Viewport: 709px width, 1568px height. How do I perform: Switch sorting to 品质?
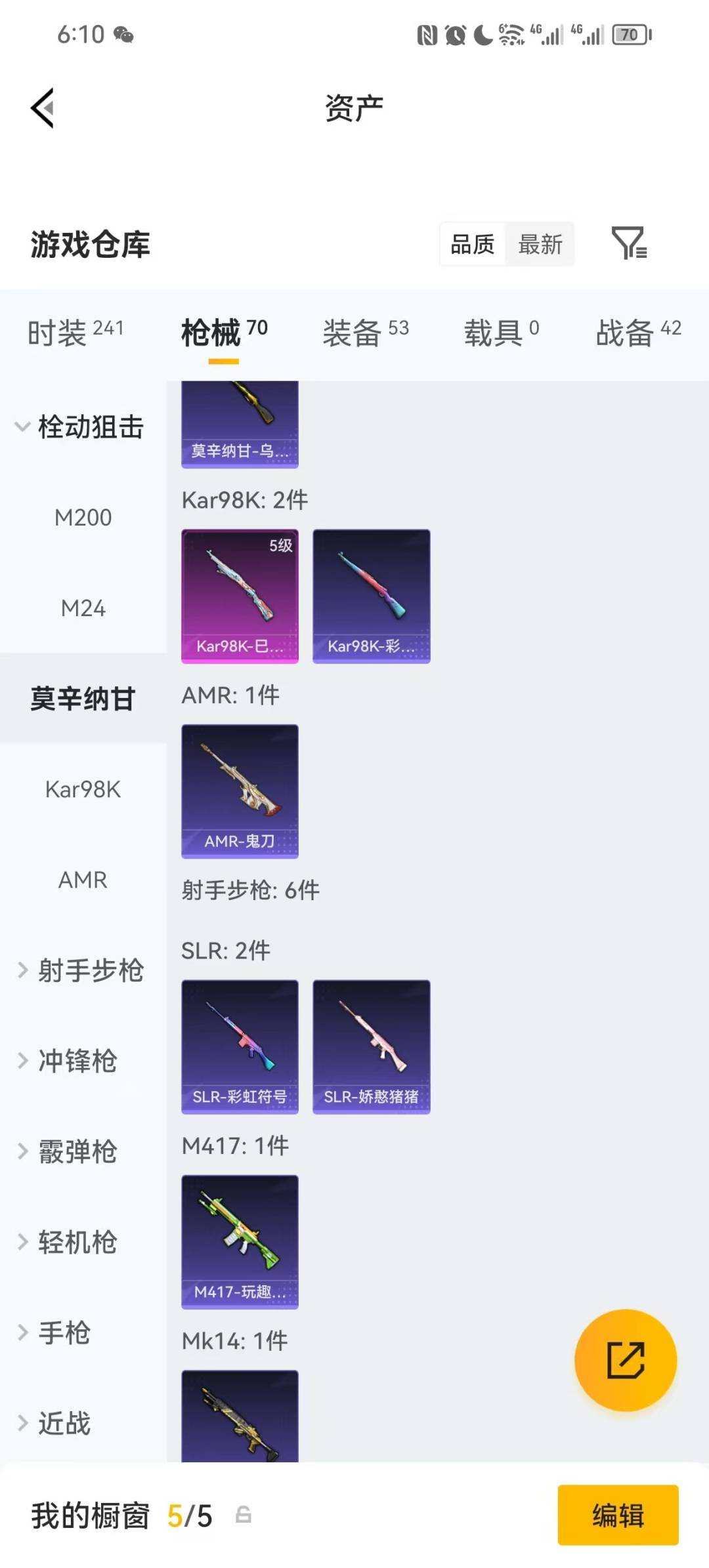(471, 243)
